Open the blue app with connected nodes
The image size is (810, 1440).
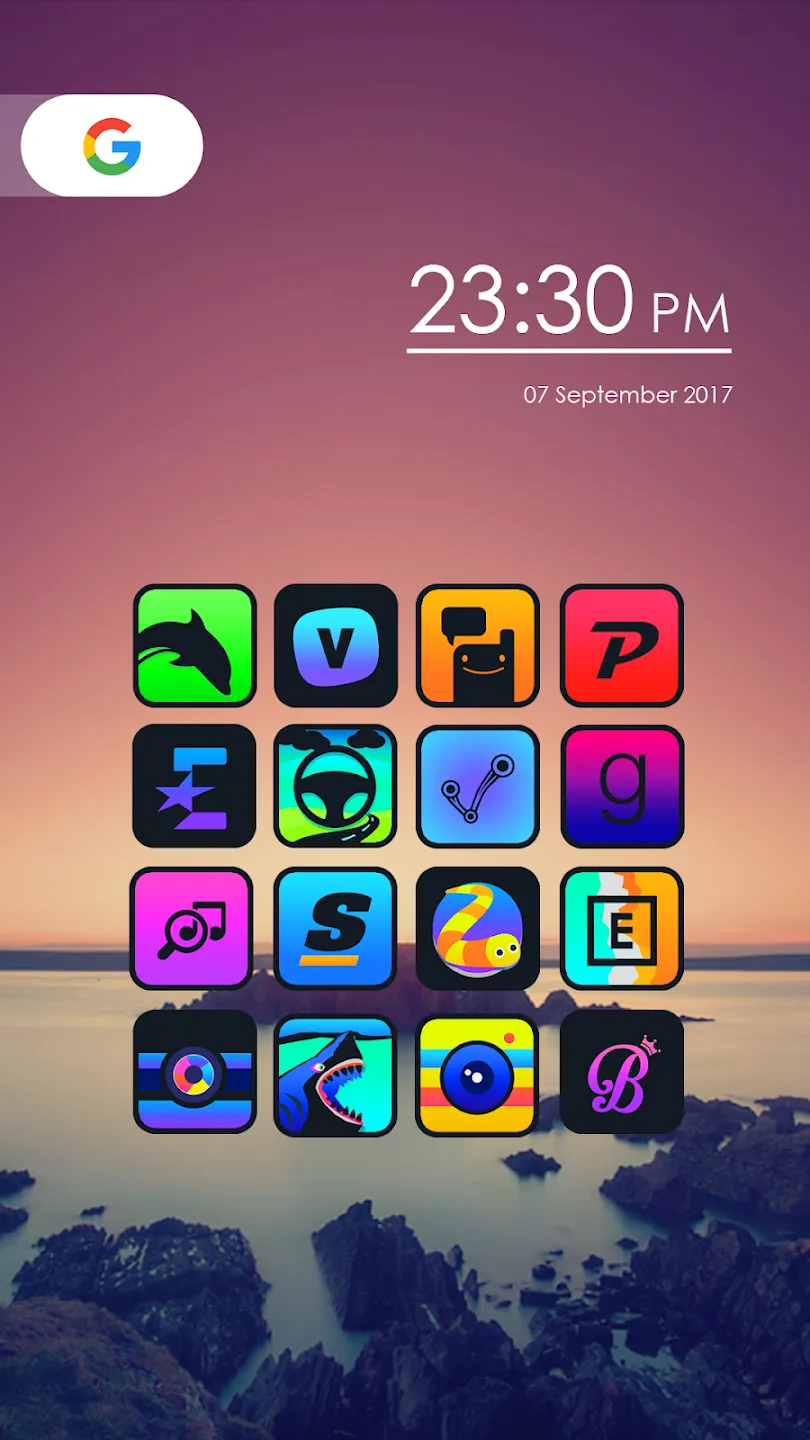click(478, 787)
